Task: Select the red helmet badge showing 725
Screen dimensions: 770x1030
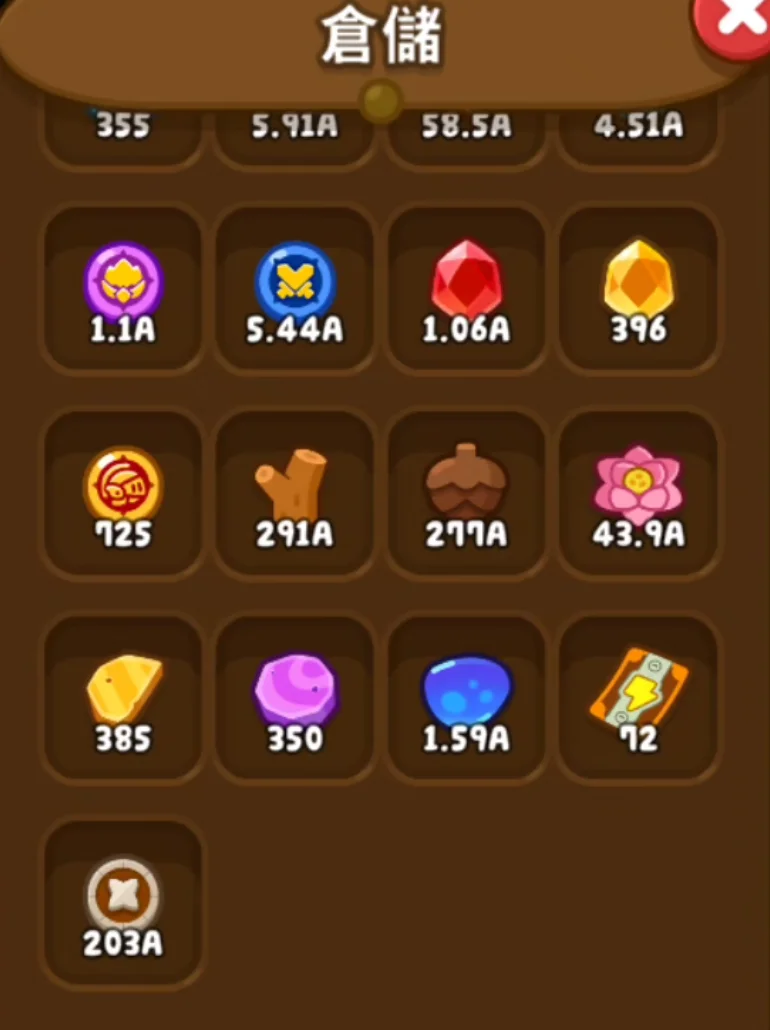Action: click(x=123, y=492)
